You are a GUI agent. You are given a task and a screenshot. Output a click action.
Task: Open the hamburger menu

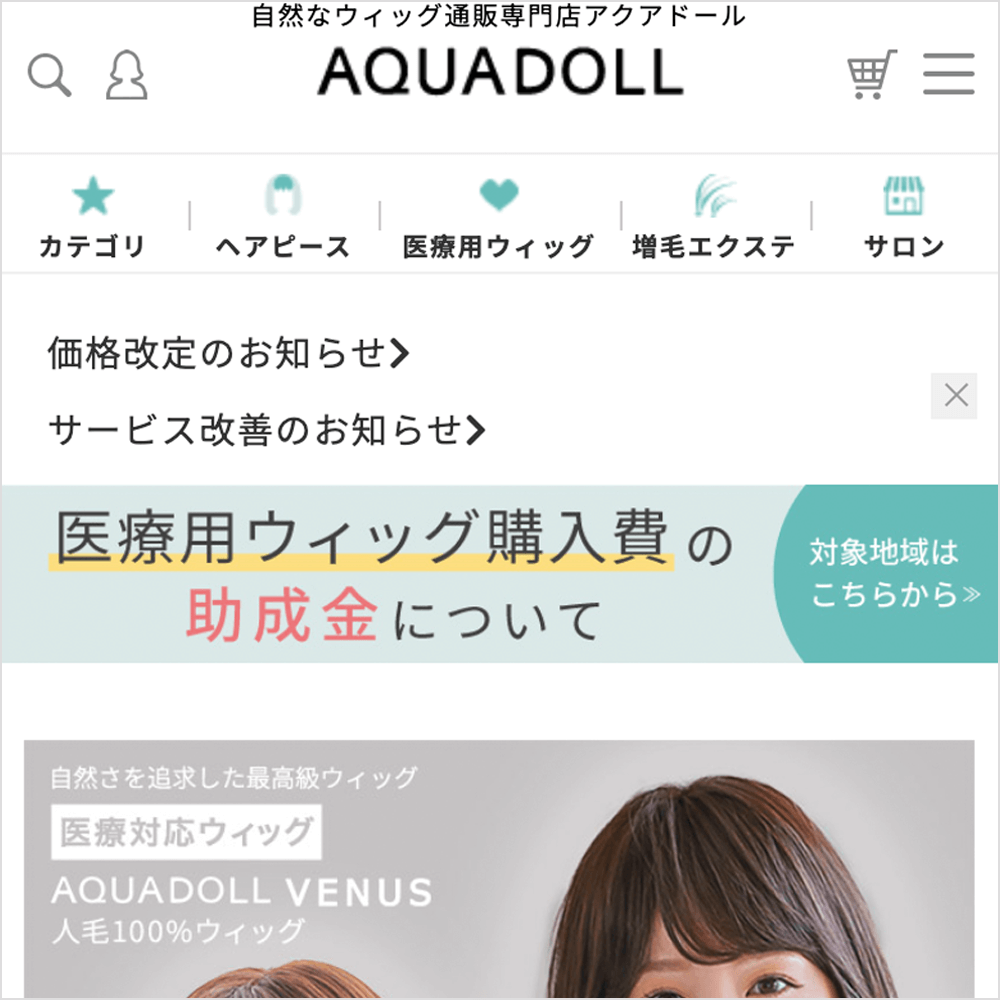coord(948,75)
